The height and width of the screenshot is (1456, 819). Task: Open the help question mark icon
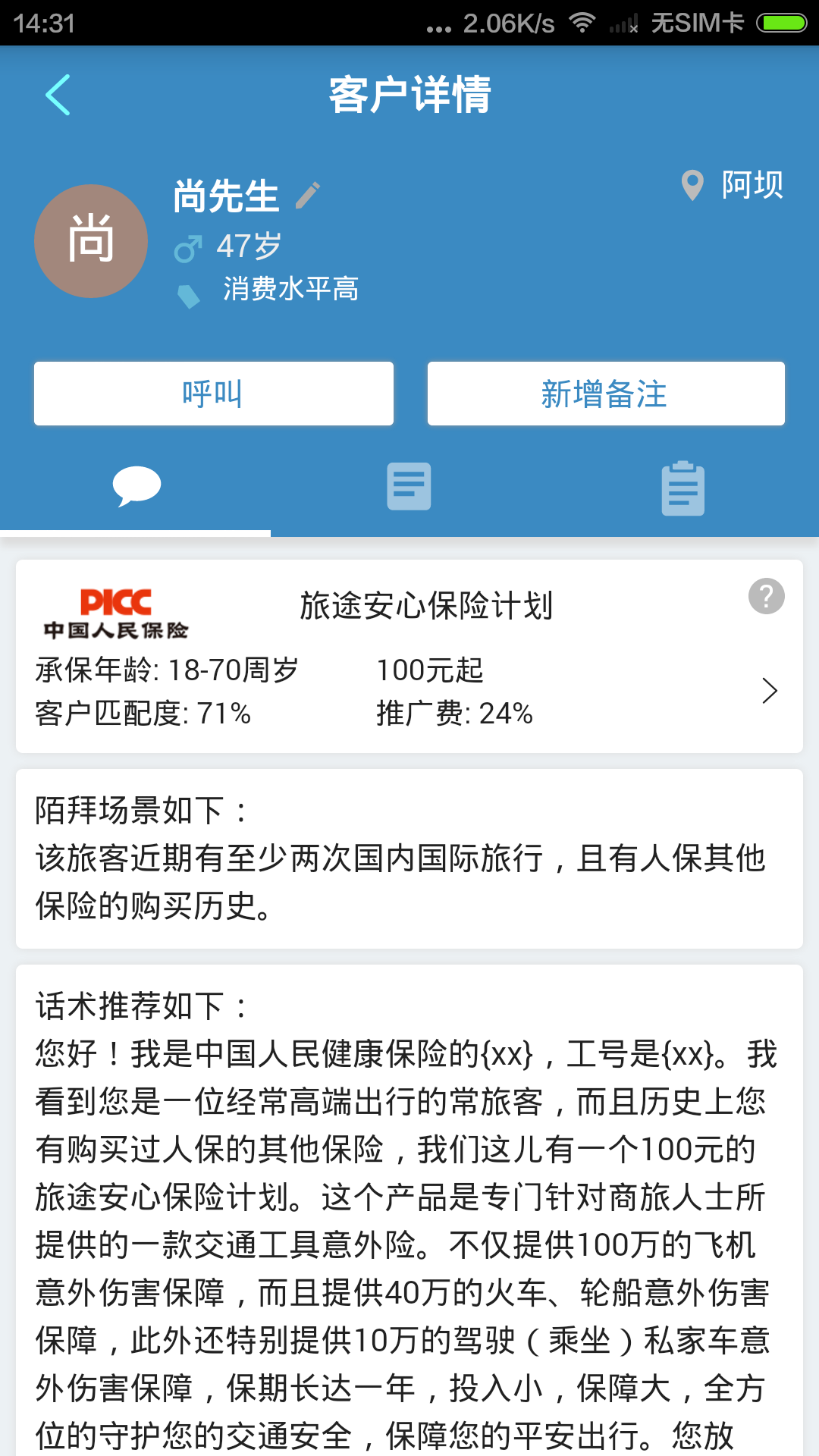[x=766, y=596]
